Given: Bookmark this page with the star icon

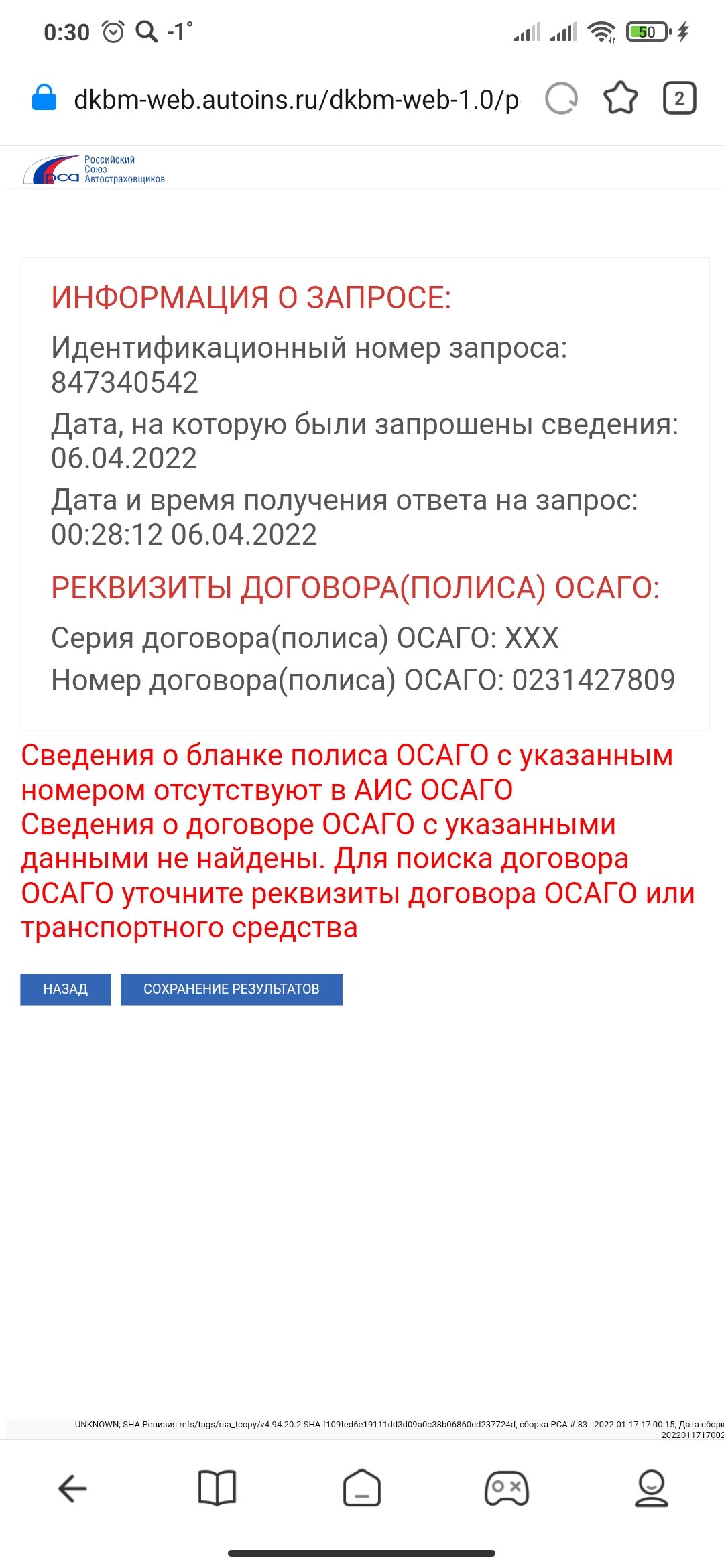Looking at the screenshot, I should coord(621,99).
